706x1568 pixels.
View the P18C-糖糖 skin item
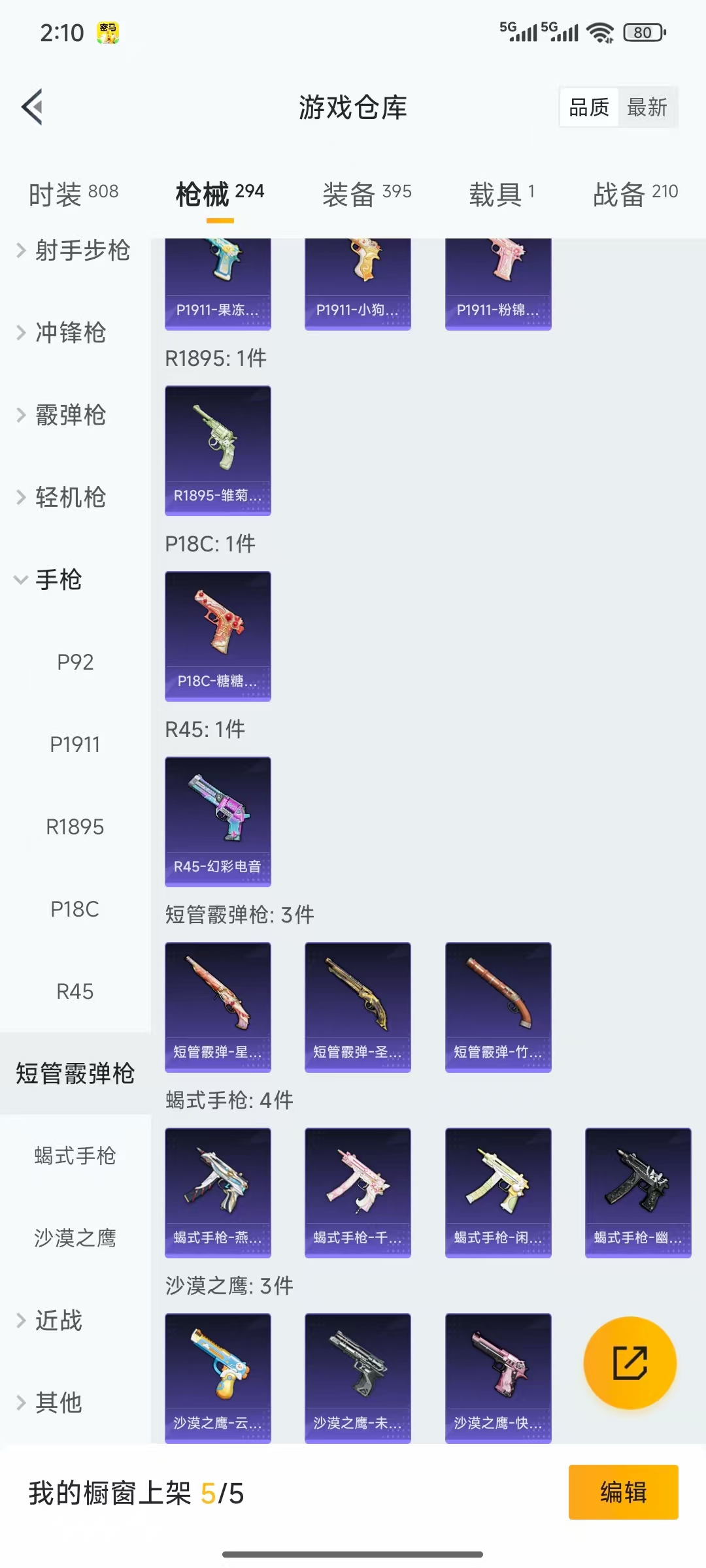coord(218,636)
